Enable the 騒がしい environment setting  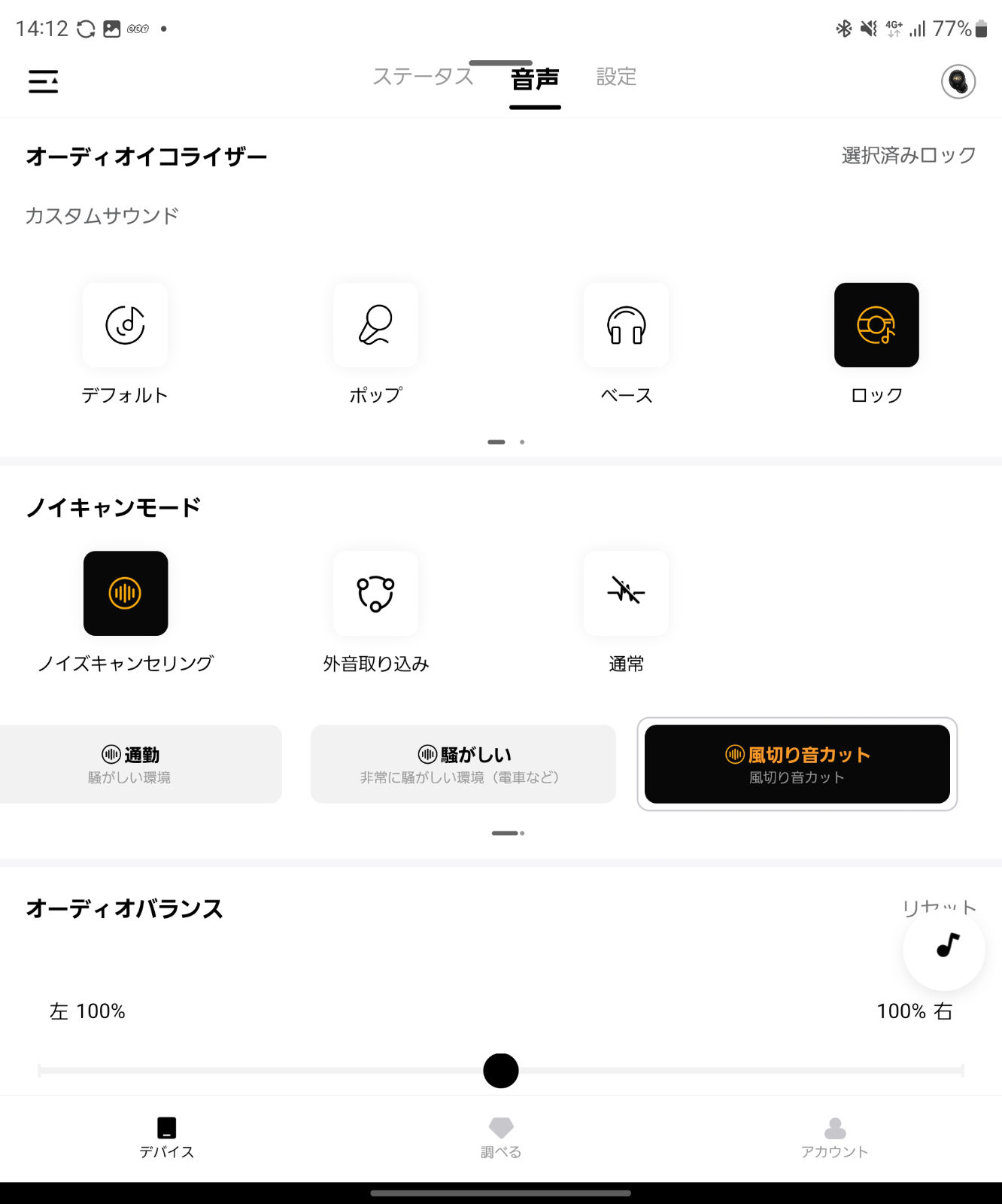[x=463, y=764]
